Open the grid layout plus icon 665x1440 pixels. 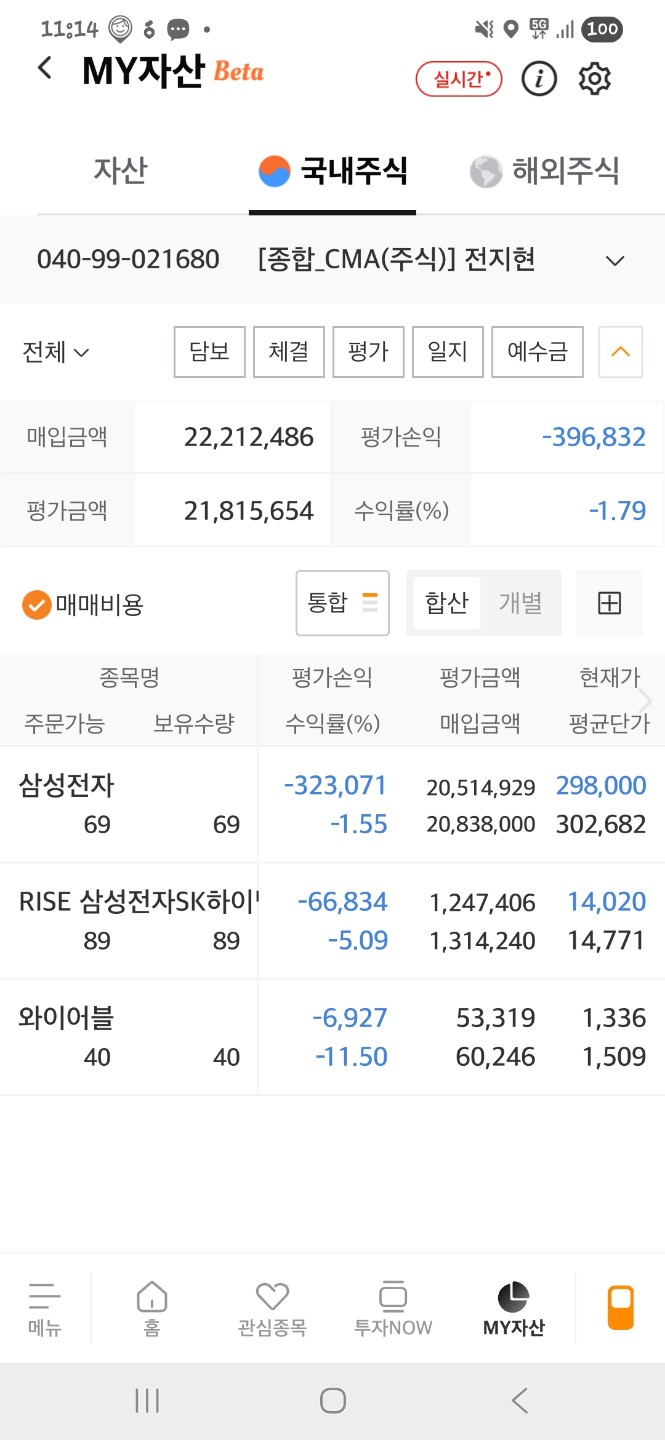609,603
